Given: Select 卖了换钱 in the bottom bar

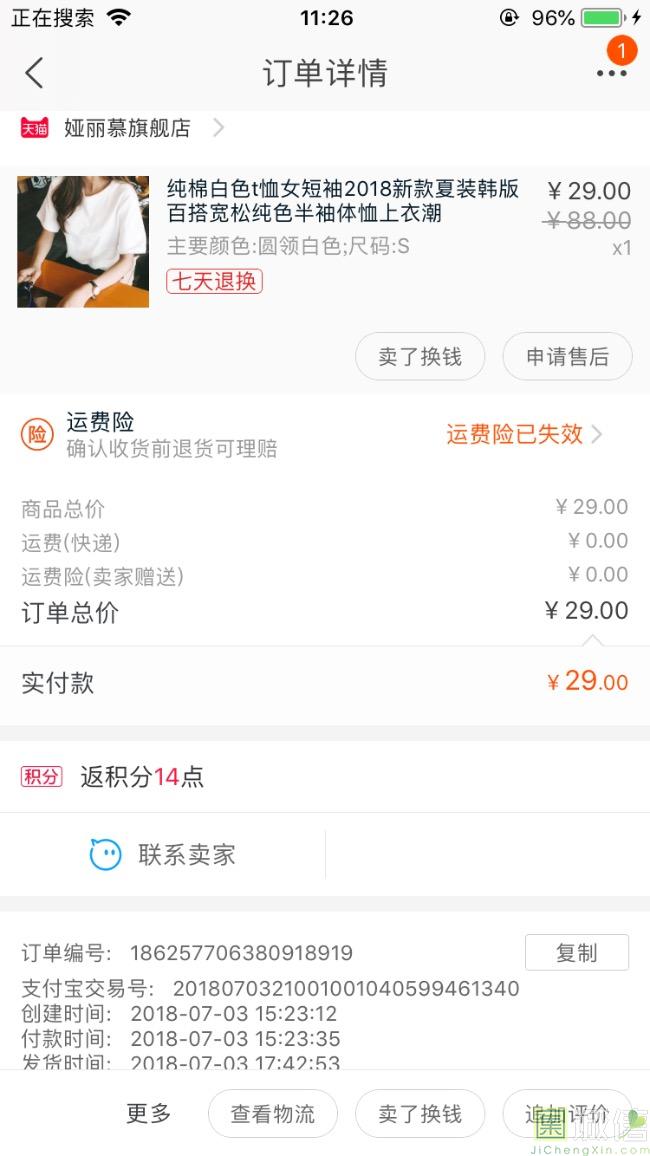Looking at the screenshot, I should point(420,1114).
